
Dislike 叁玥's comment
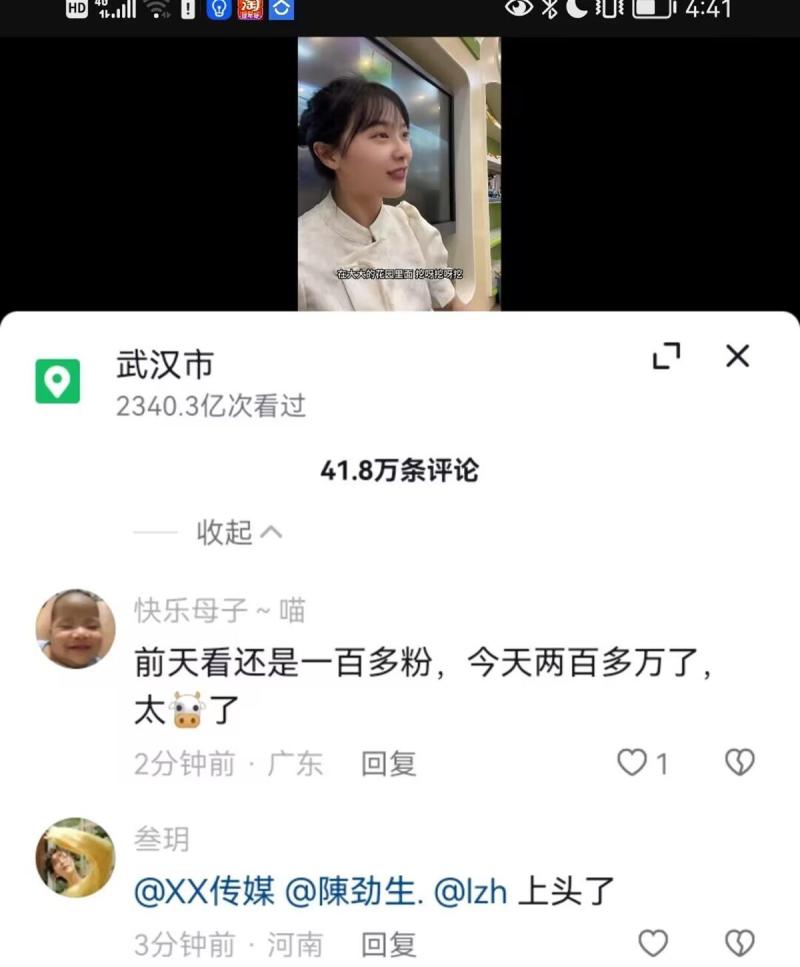point(739,943)
